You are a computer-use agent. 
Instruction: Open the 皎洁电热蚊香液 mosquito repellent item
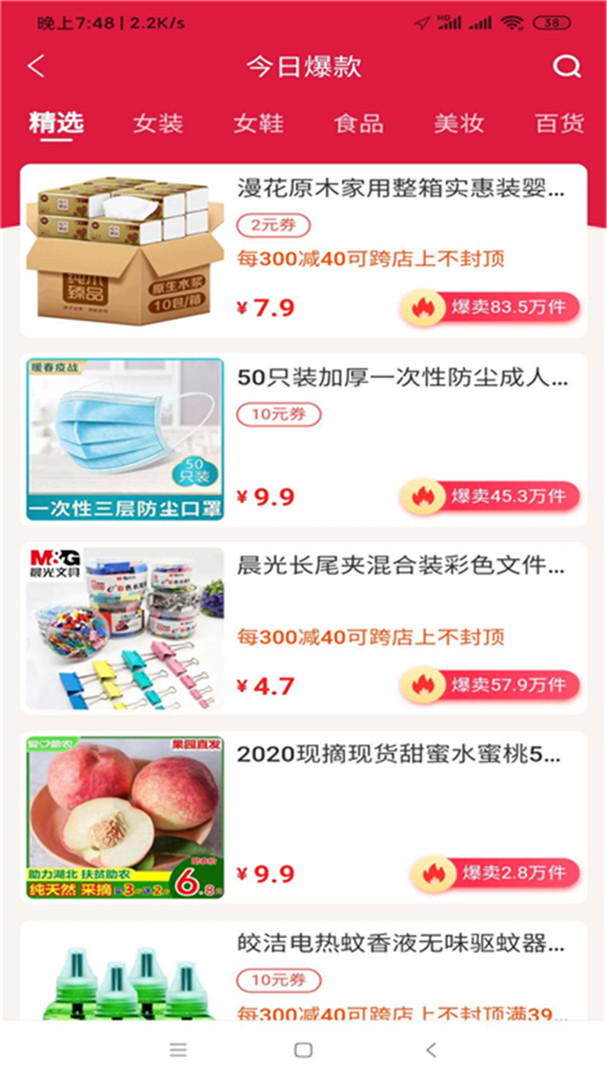(x=402, y=943)
